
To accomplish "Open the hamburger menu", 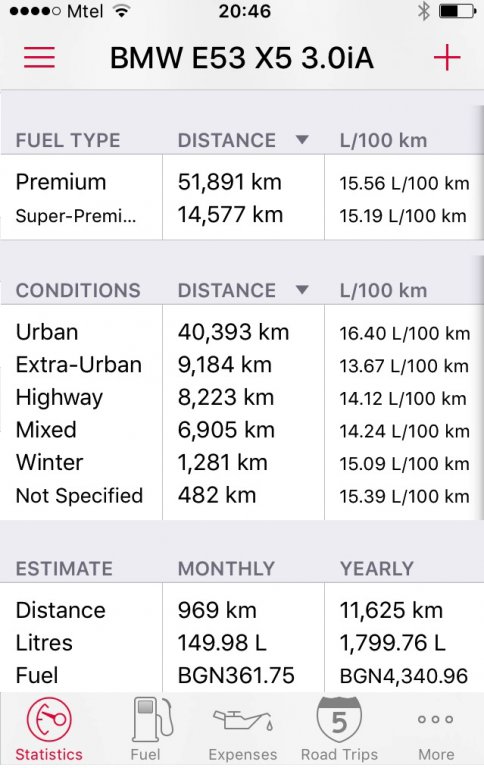I will click(39, 57).
